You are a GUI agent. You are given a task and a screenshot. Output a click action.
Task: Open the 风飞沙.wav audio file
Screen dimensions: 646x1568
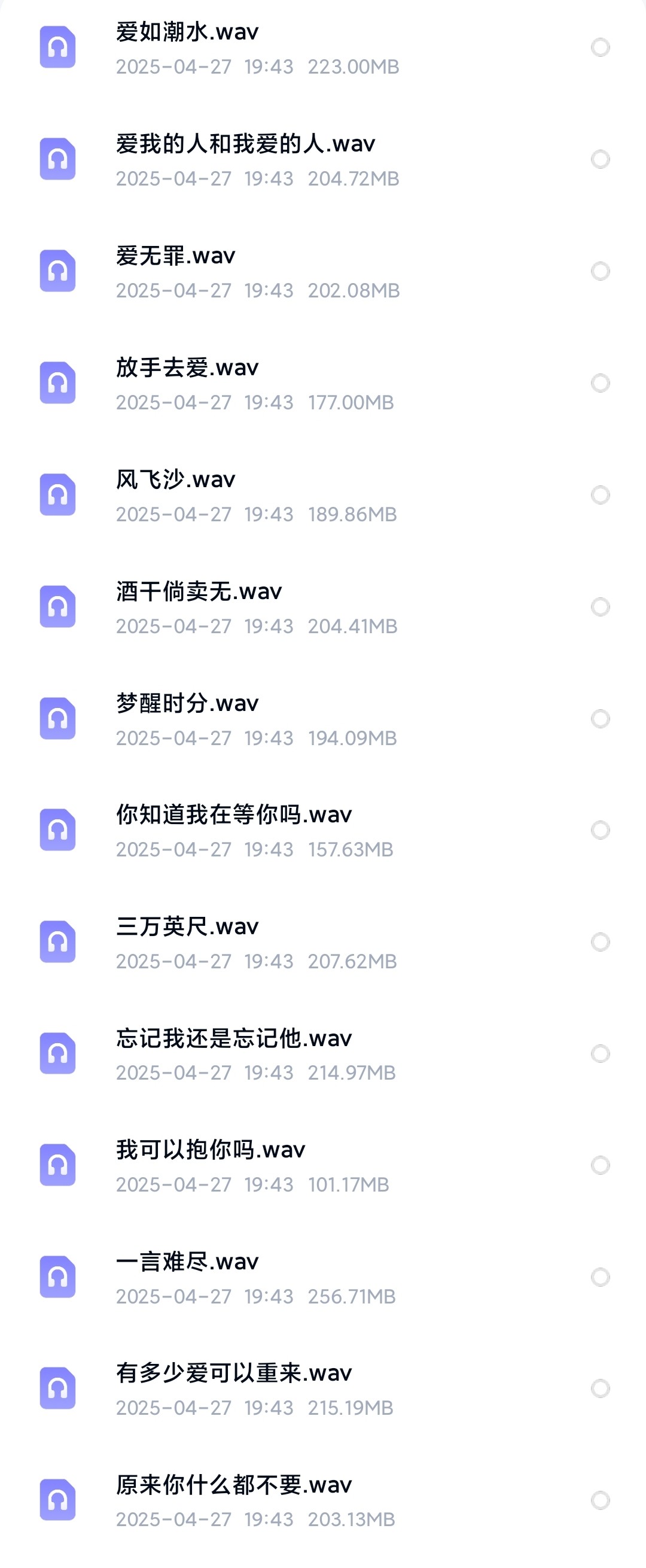point(175,479)
